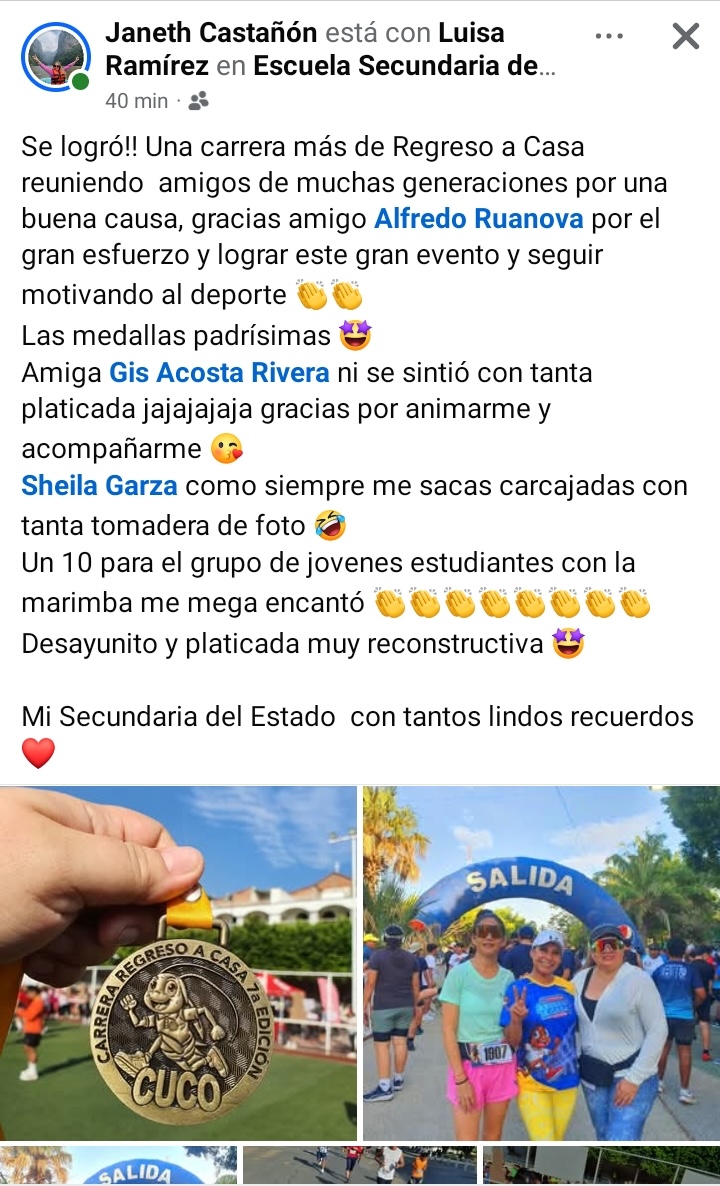720x1186 pixels.
Task: Open the three-dot post options menu
Action: pos(609,36)
